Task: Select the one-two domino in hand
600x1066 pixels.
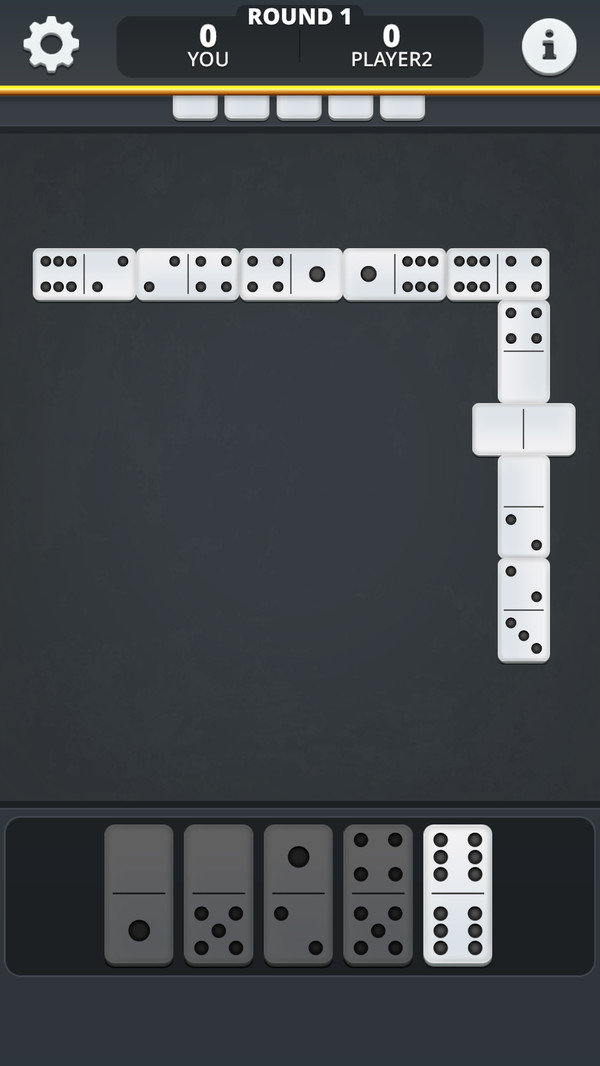Action: [298, 895]
